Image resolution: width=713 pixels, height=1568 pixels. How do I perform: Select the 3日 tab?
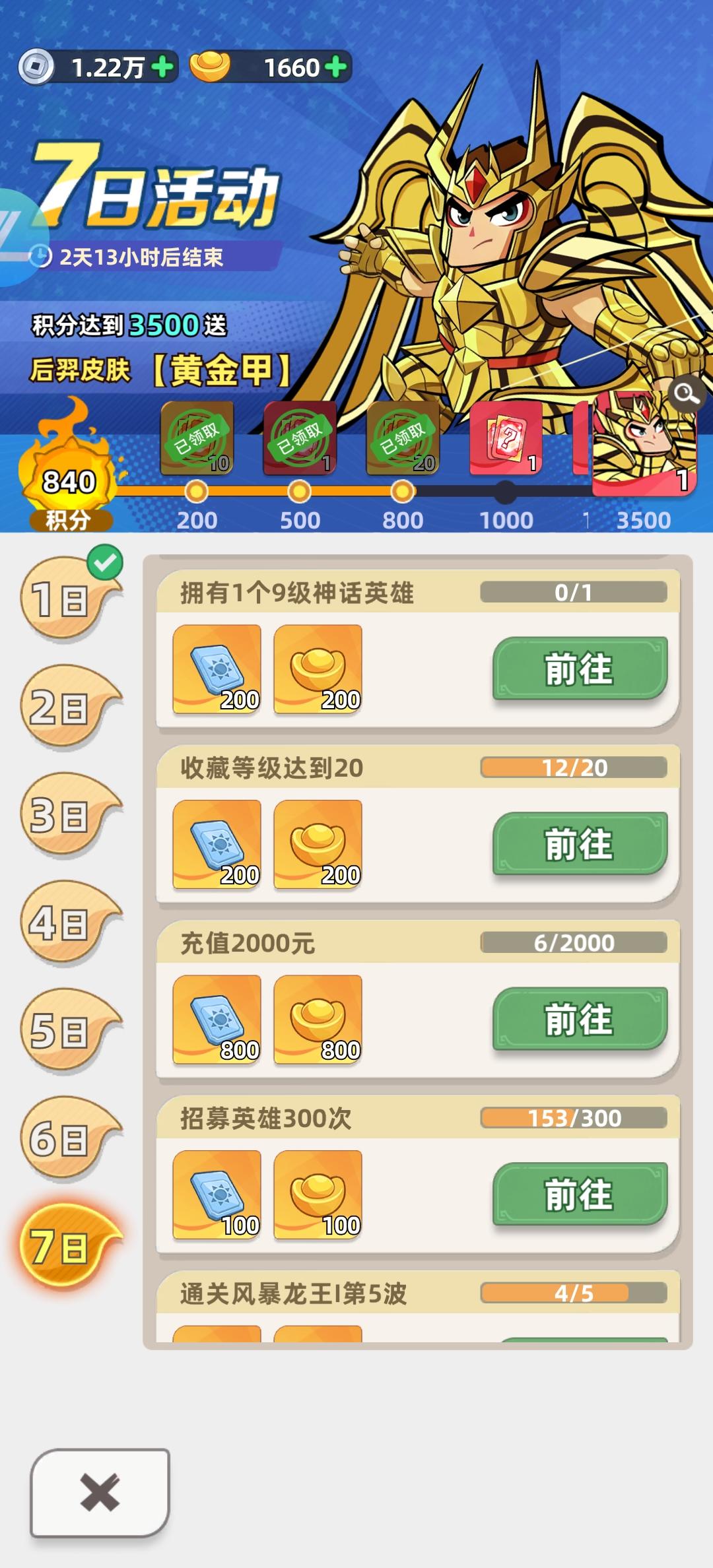(x=66, y=814)
